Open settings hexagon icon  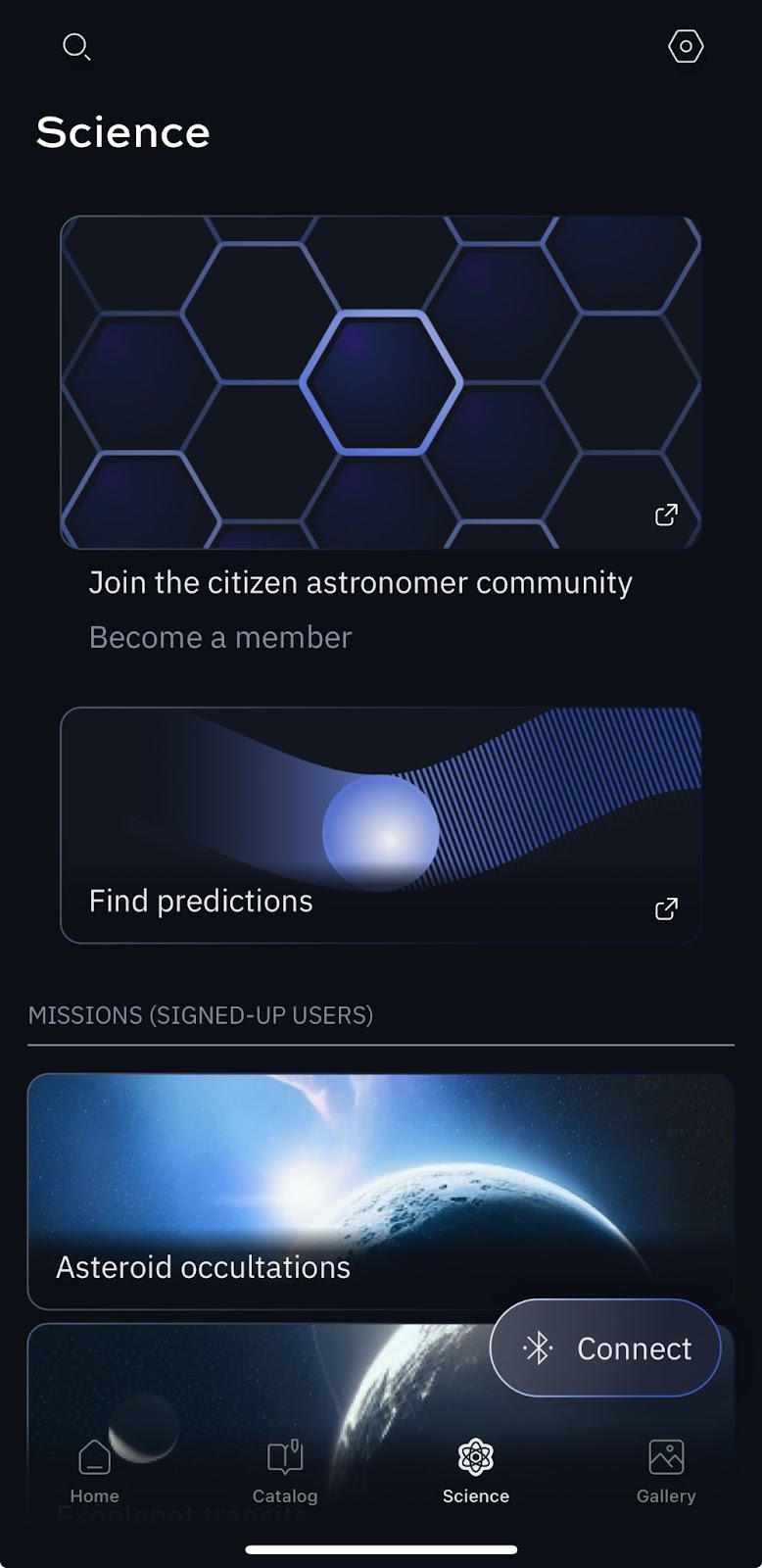pyautogui.click(x=686, y=46)
